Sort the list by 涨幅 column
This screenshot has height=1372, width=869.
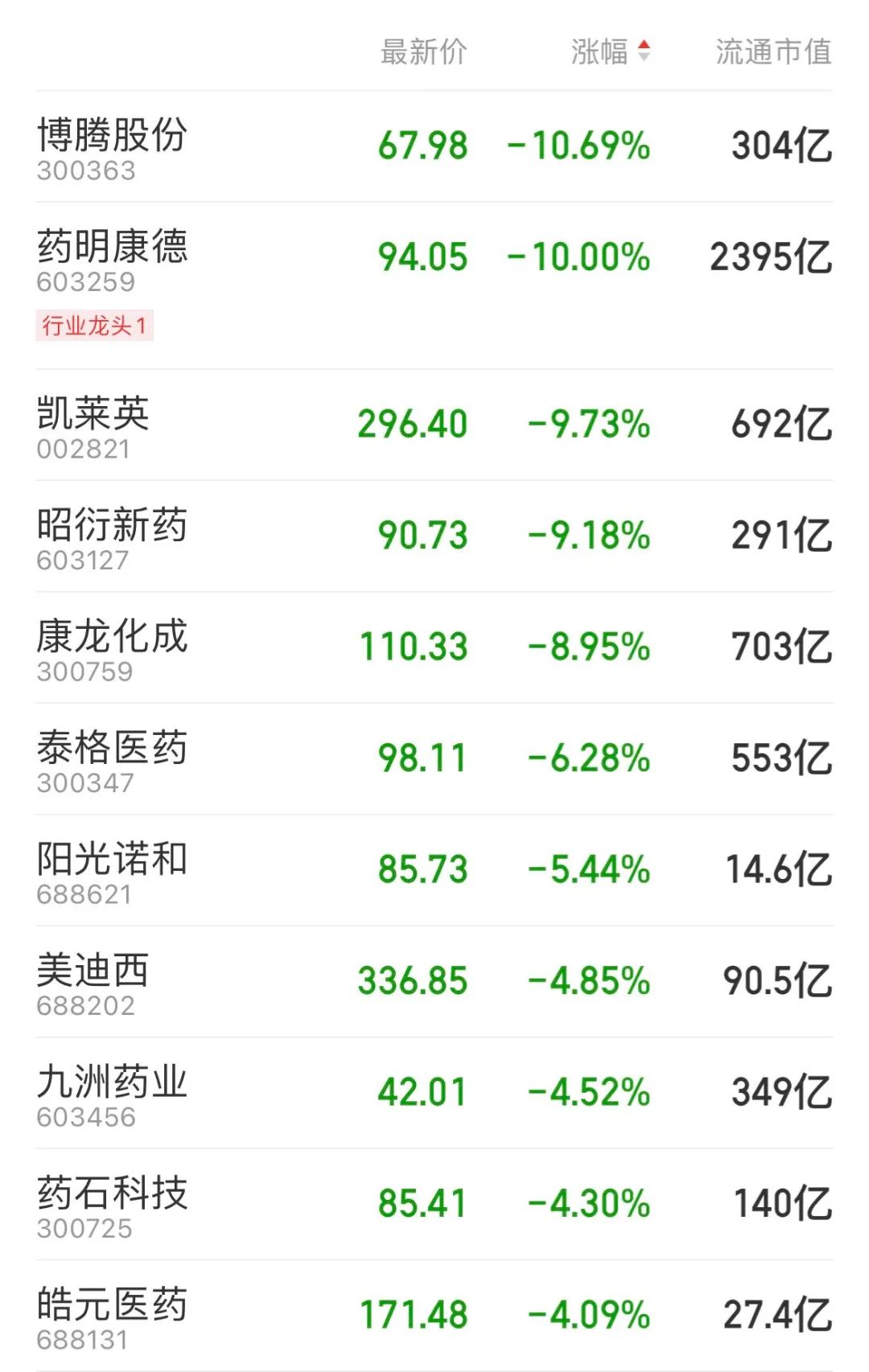click(x=611, y=51)
